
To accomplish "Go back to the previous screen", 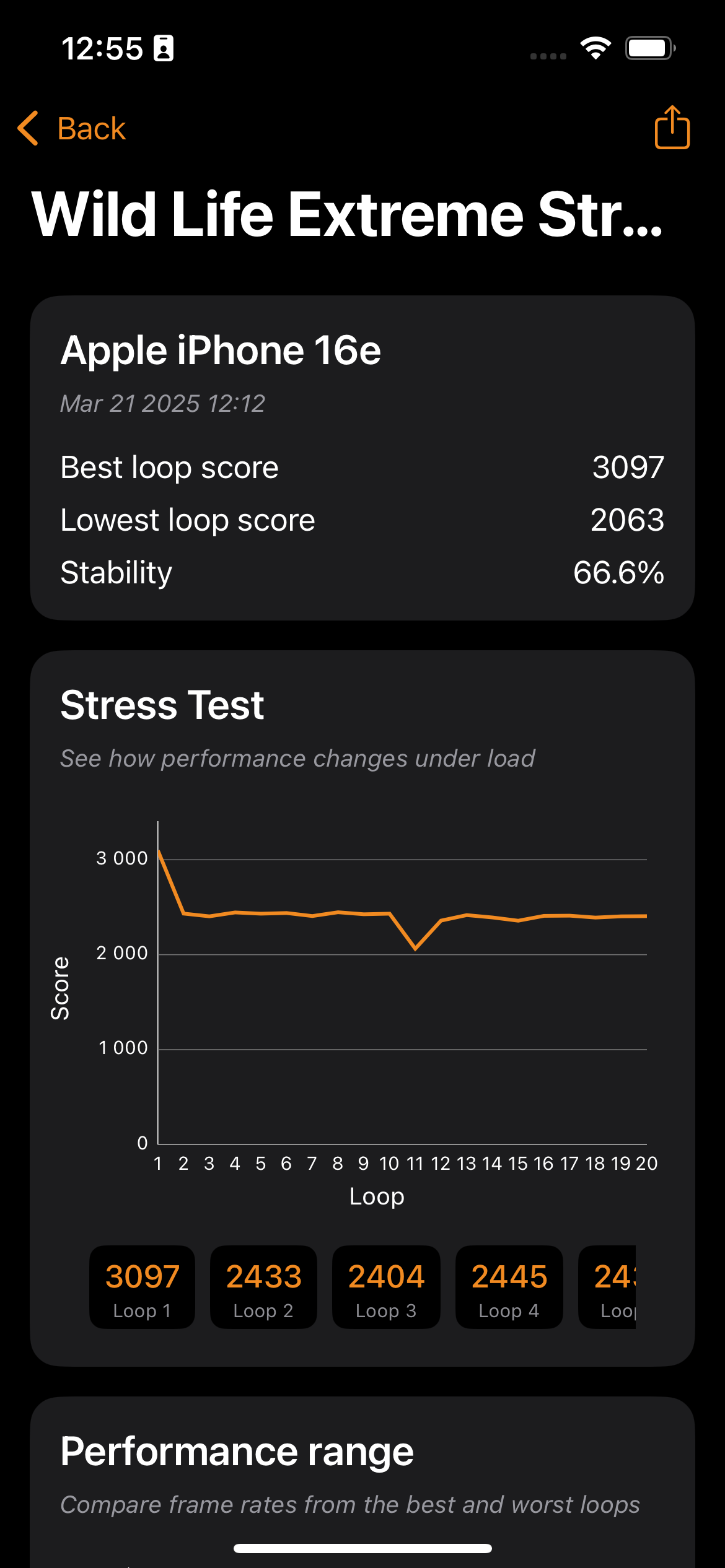I will (72, 129).
